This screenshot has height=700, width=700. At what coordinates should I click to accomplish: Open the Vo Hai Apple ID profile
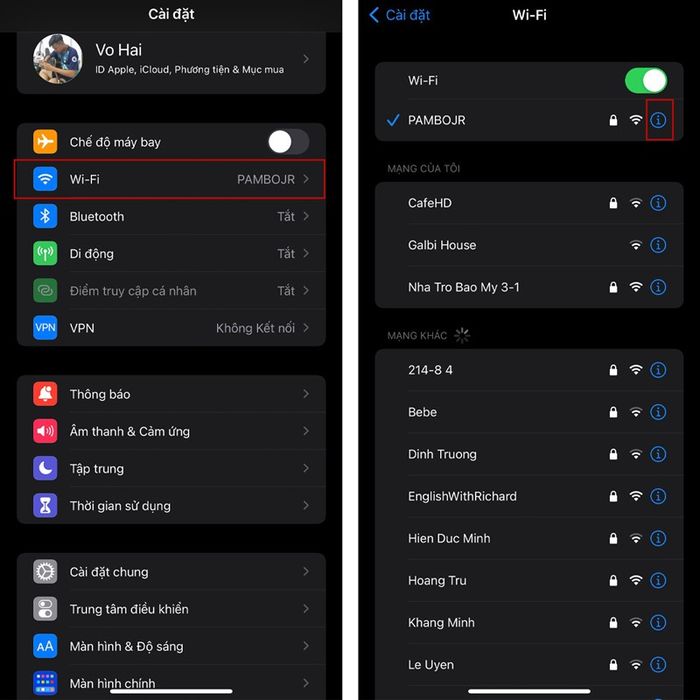(170, 60)
